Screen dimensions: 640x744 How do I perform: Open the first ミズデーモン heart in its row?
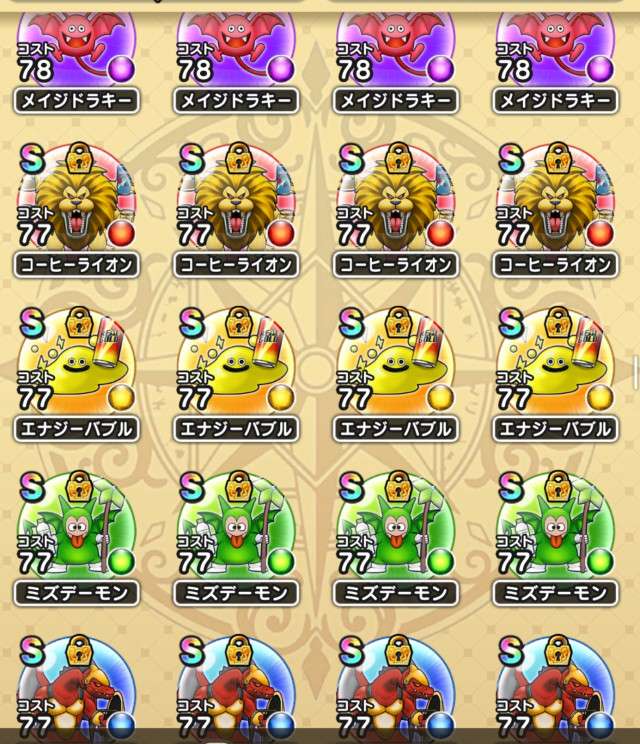[x=77, y=532]
